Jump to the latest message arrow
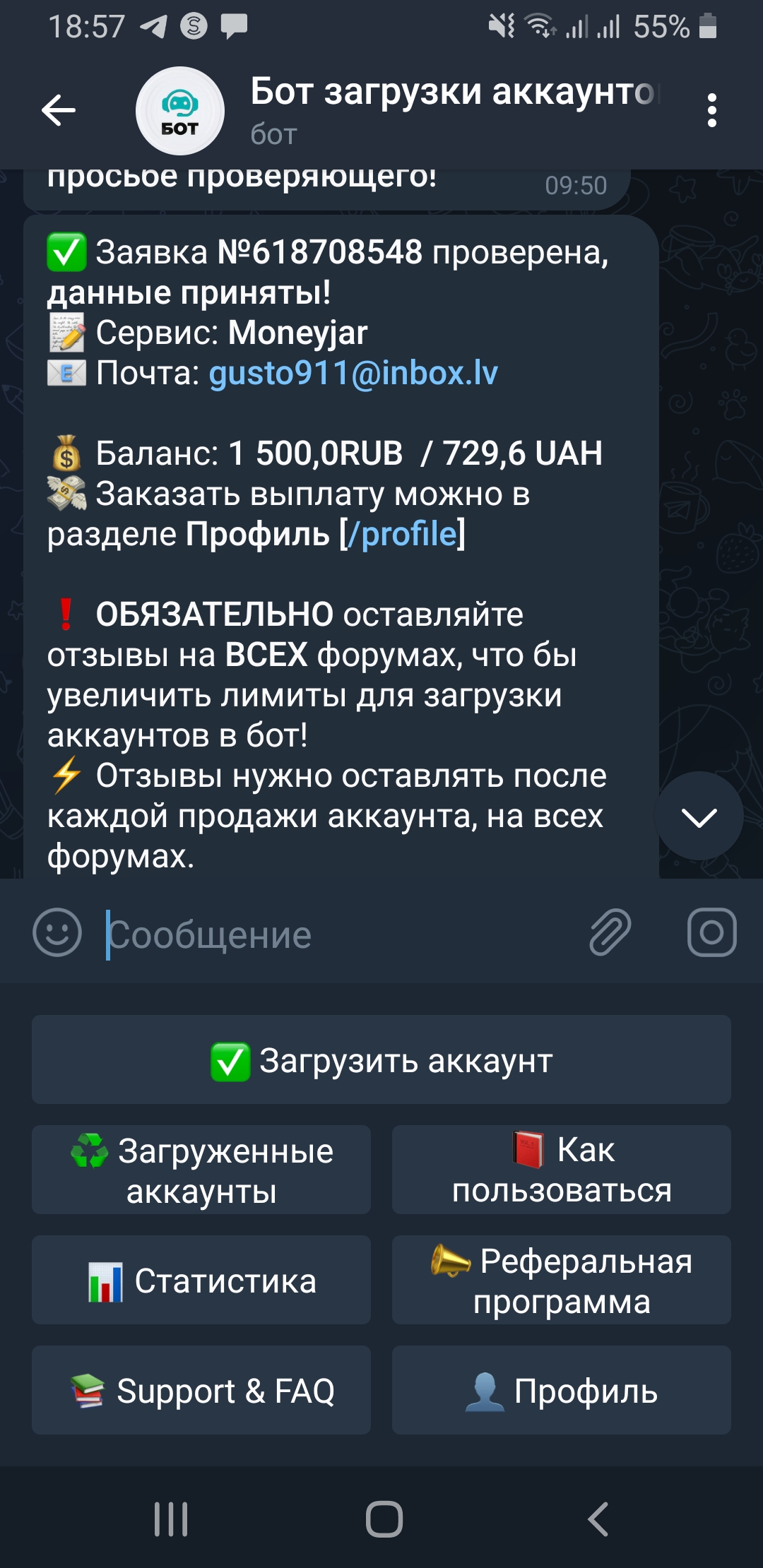Viewport: 763px width, 1568px height. 699,816
